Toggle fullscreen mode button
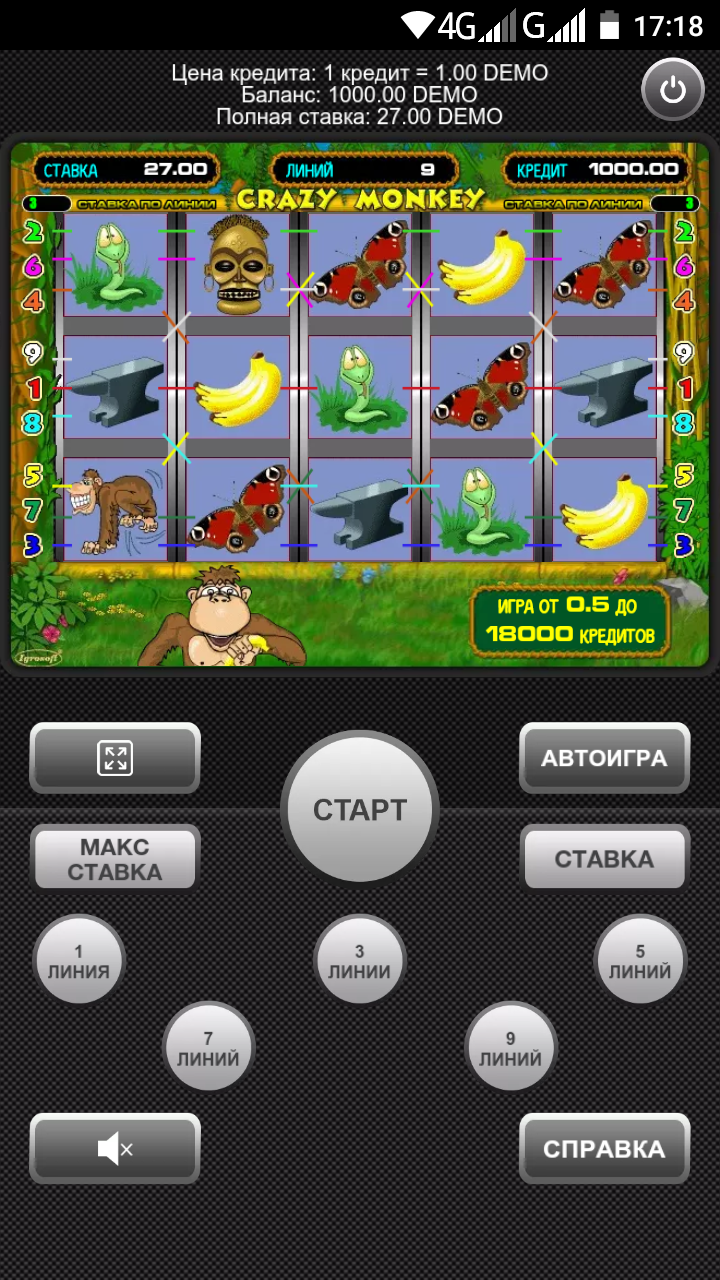 115,758
